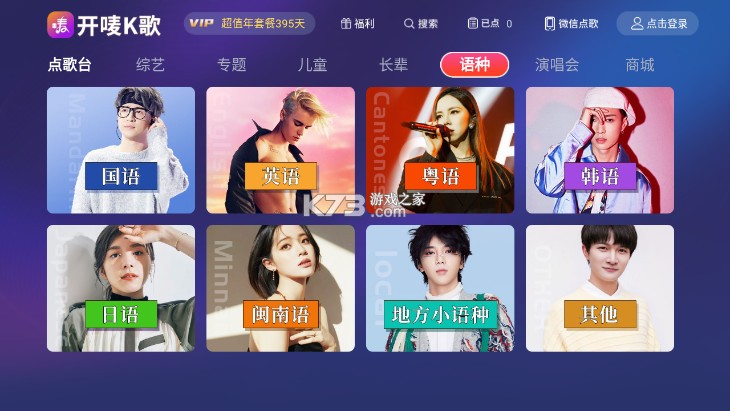Switch to the 综艺 tab
Viewport: 730px width, 411px height.
(x=151, y=65)
